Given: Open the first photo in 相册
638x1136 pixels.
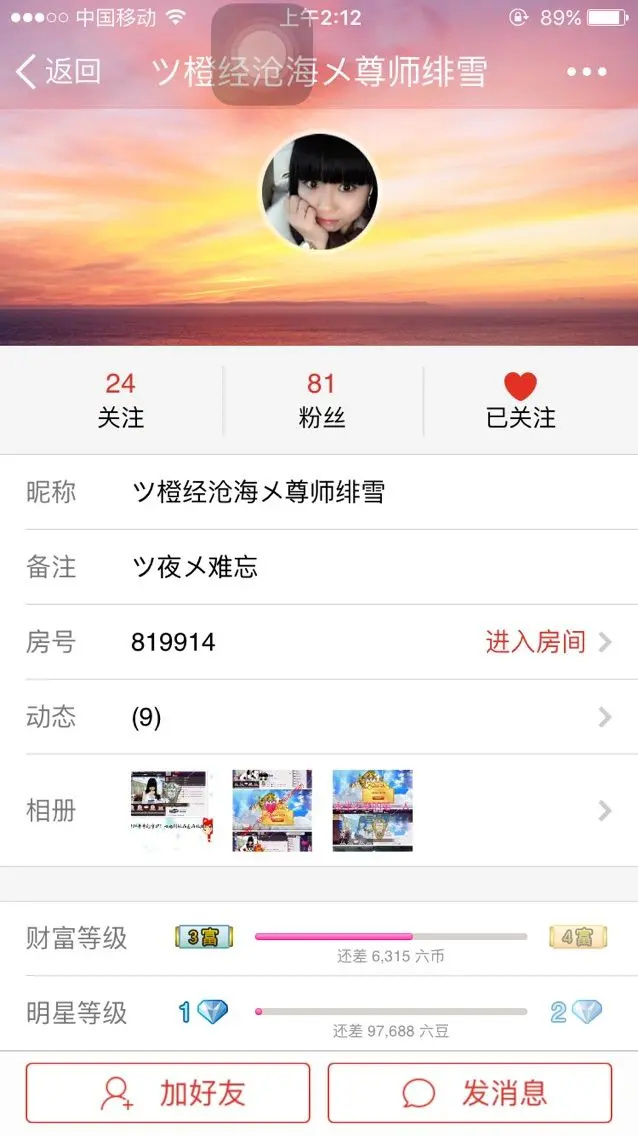Looking at the screenshot, I should [x=172, y=810].
